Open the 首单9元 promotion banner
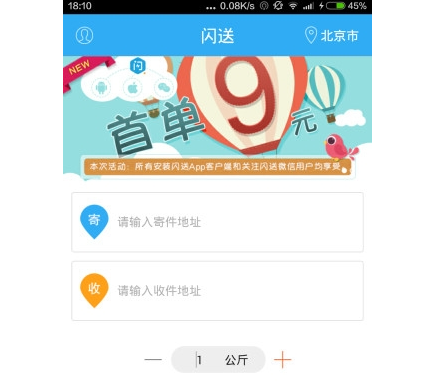 click(x=217, y=118)
